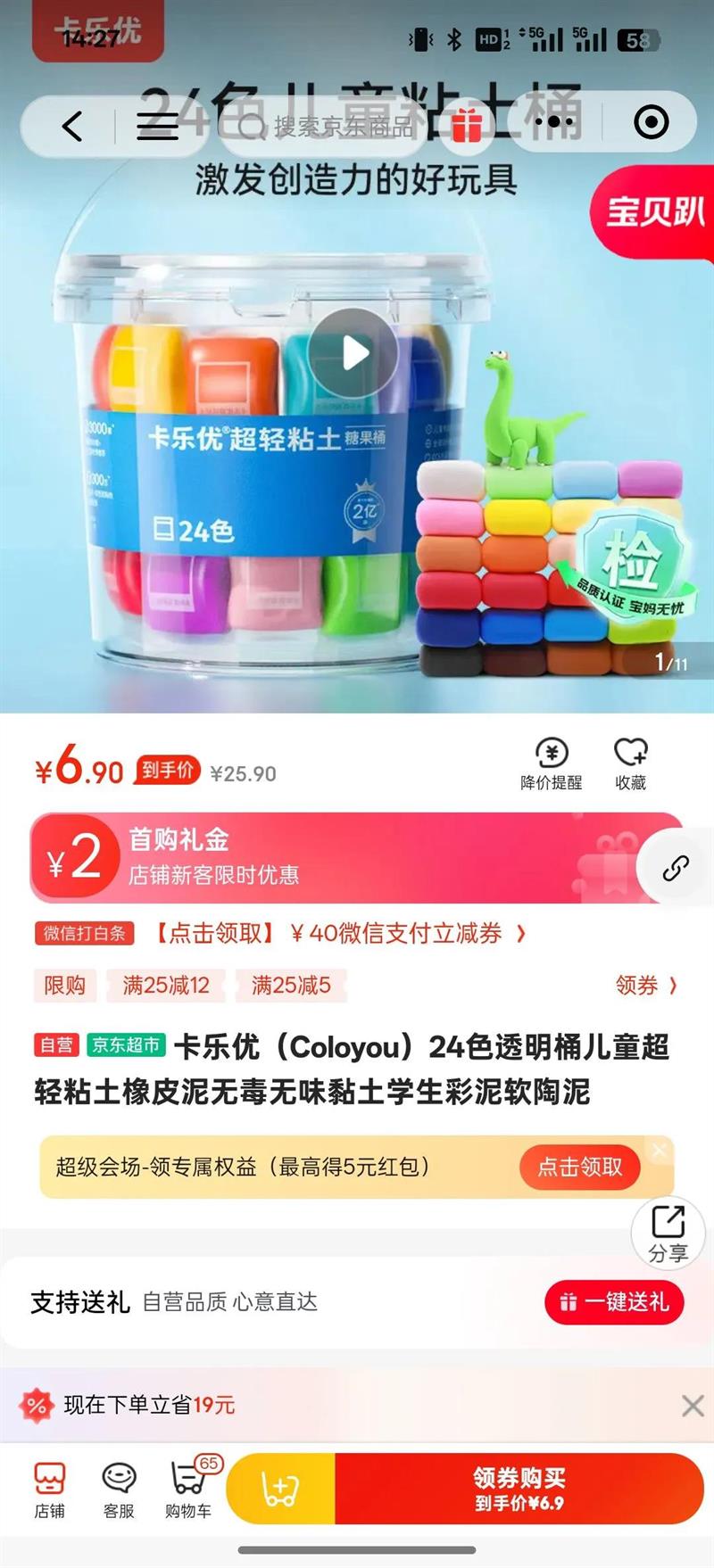Tap 点击领取 in the 超级会场 banner

pos(580,1167)
